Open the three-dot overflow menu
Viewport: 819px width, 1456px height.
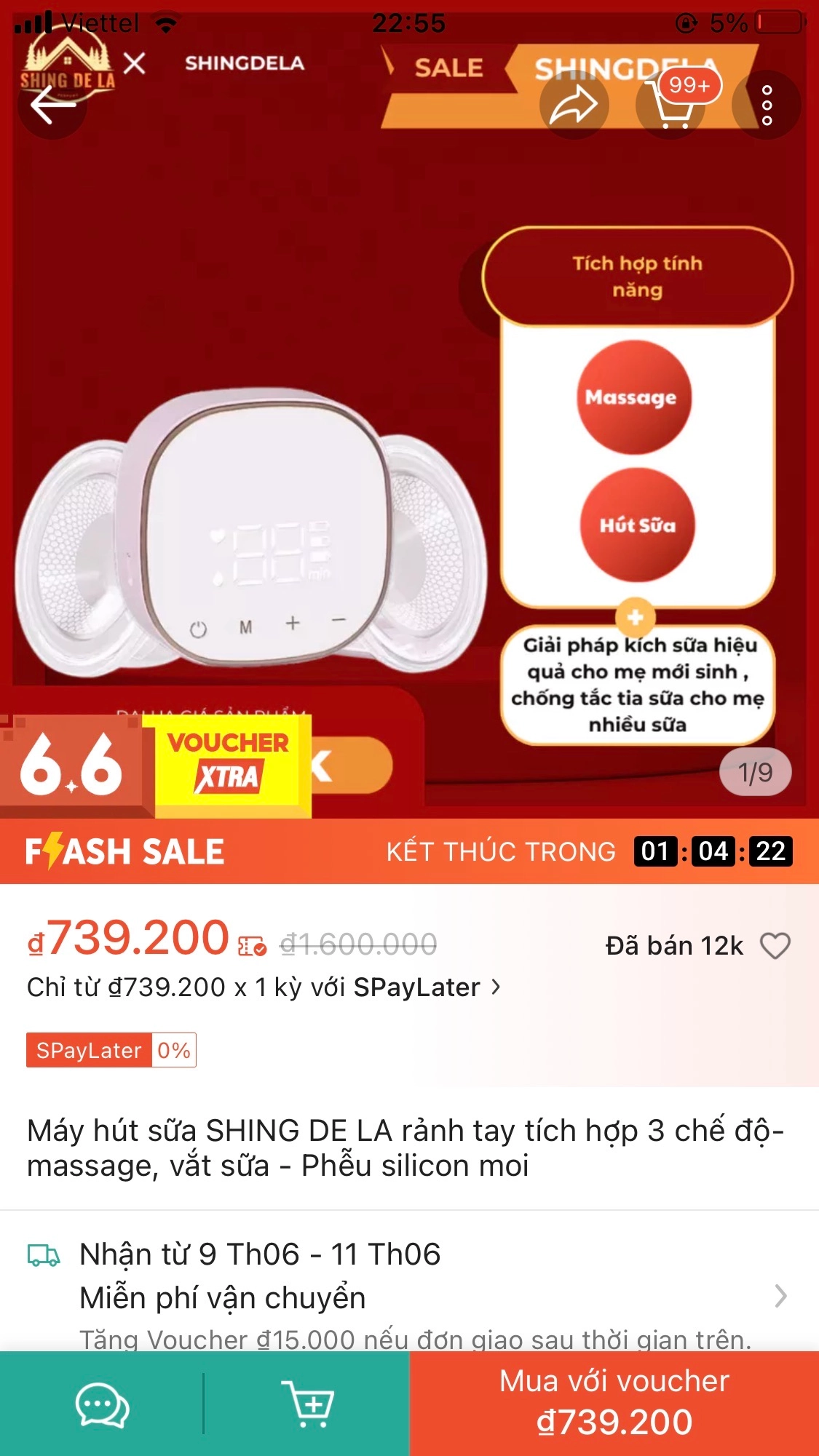tap(767, 105)
